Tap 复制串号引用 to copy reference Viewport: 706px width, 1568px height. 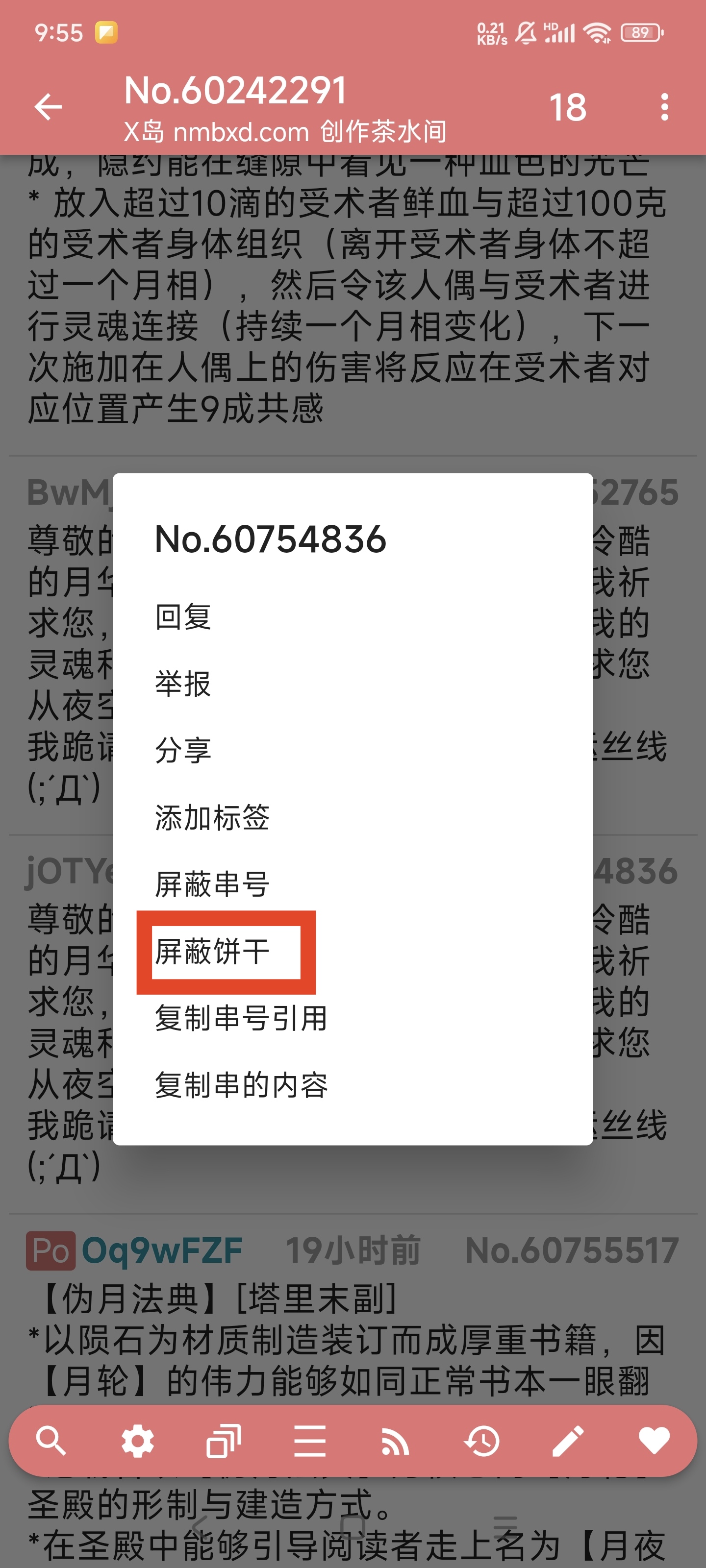[x=241, y=1018]
